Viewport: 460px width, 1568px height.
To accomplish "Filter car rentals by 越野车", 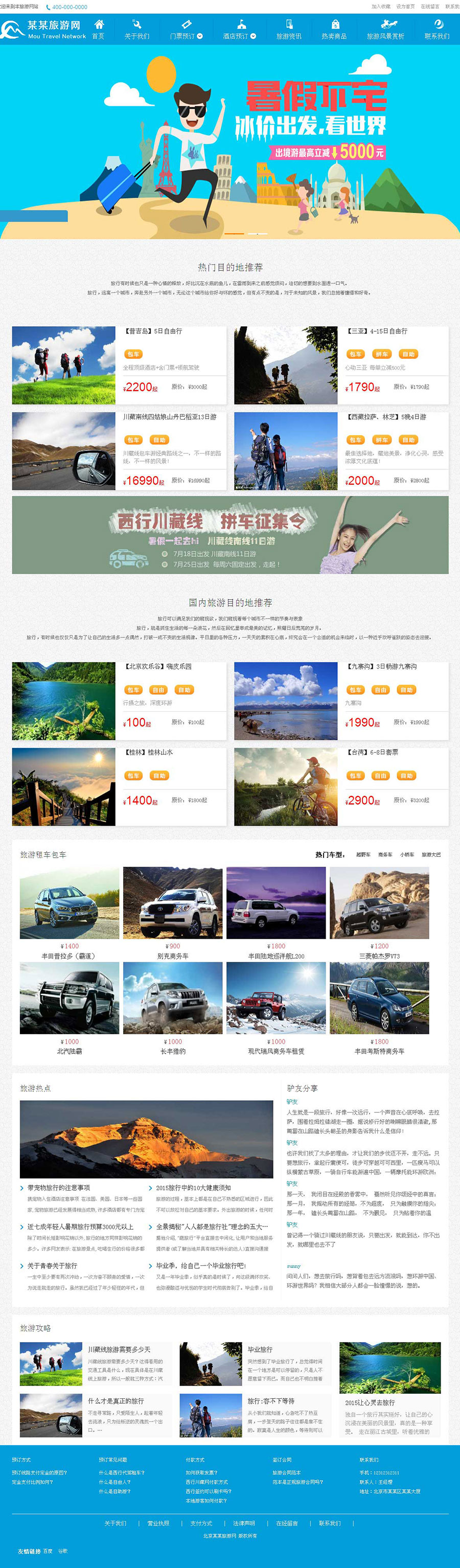I will pyautogui.click(x=363, y=855).
